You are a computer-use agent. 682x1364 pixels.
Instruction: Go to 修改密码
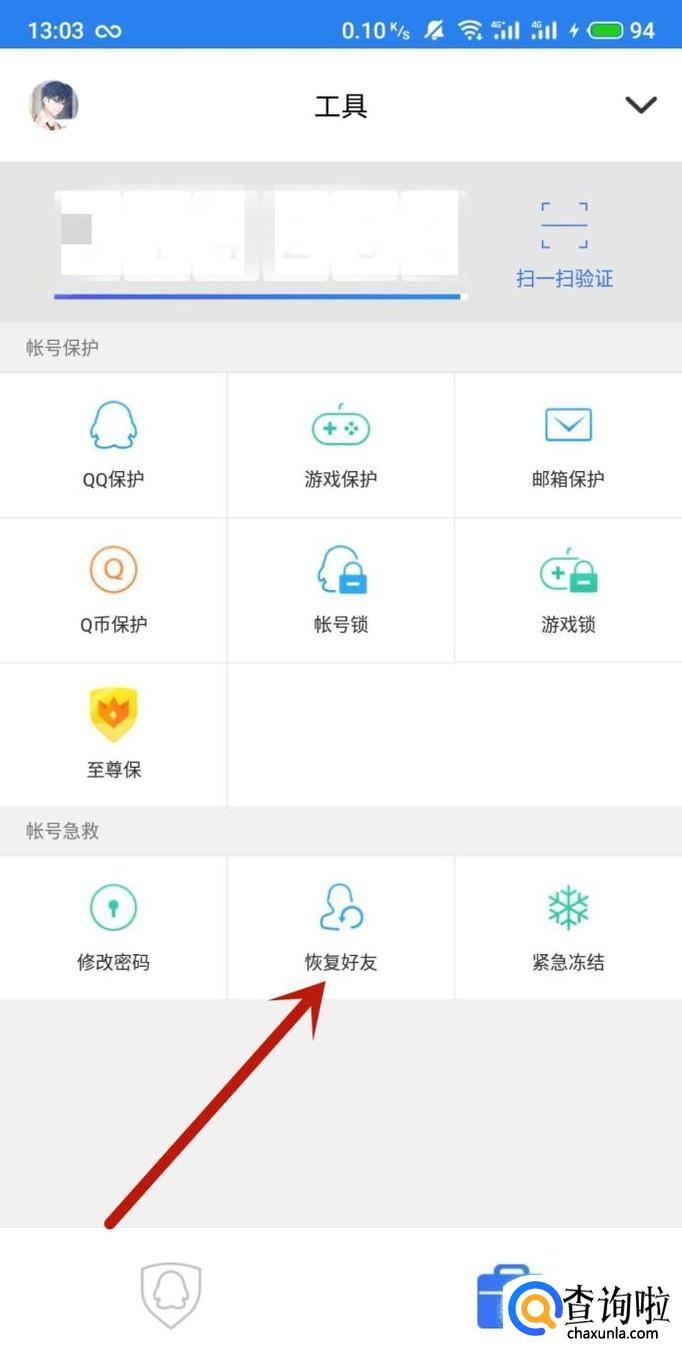point(113,927)
